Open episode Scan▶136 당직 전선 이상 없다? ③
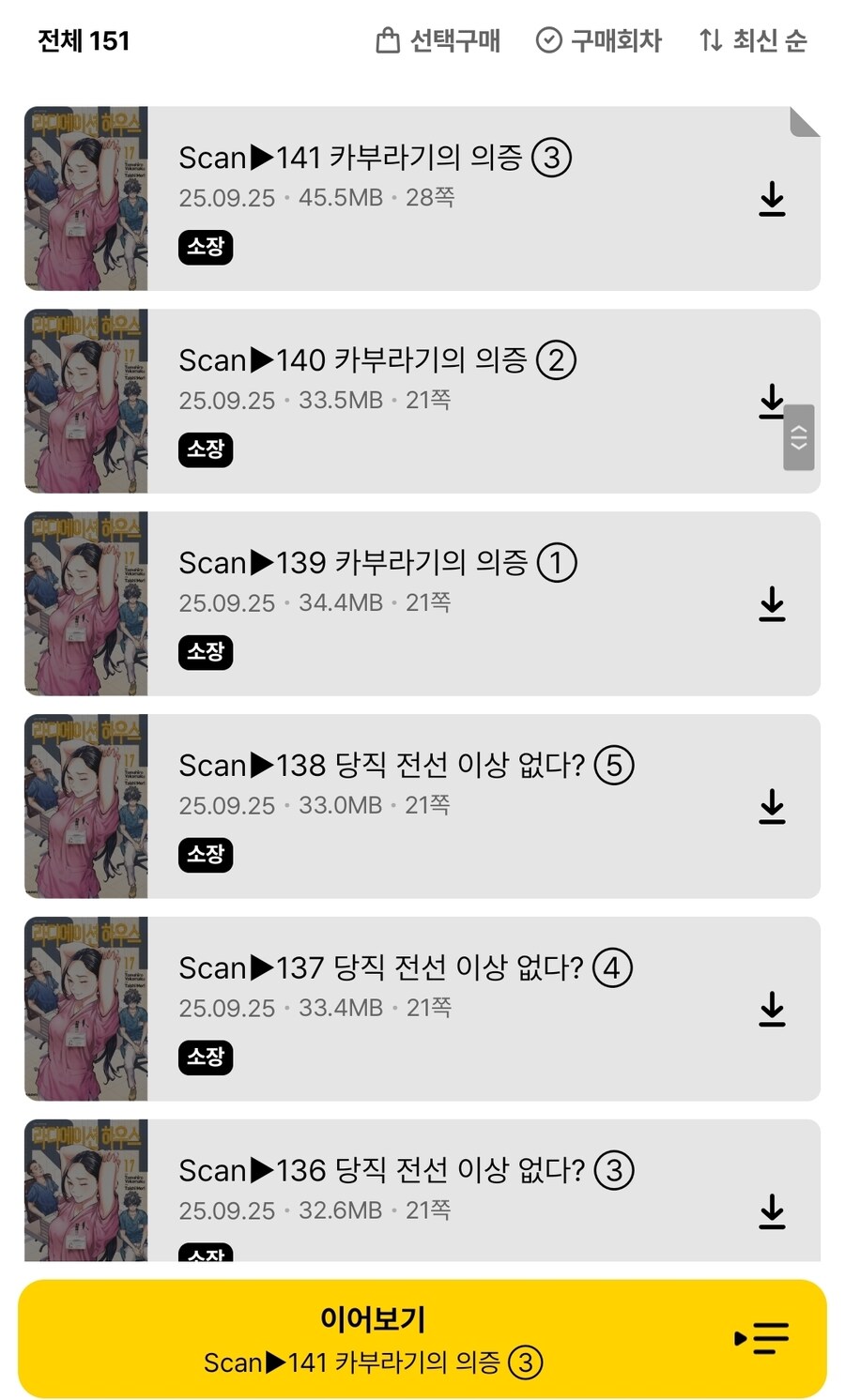 [422, 1190]
